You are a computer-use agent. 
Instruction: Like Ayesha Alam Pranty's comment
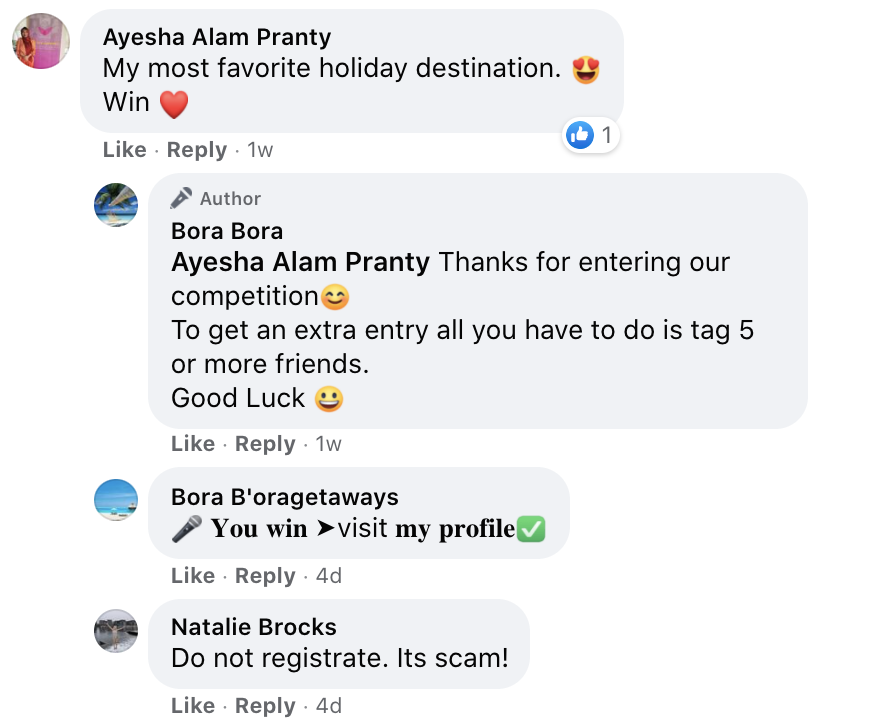[x=124, y=150]
